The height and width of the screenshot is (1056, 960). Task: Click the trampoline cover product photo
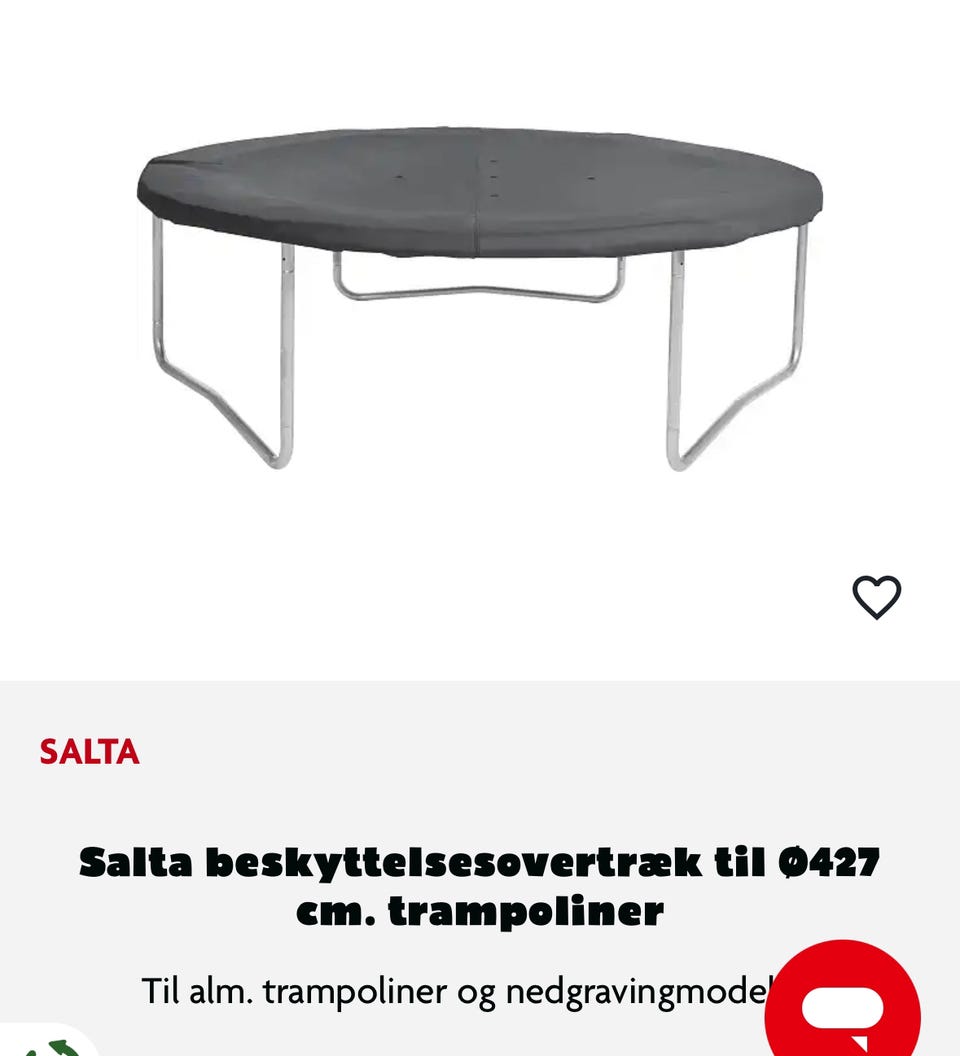coord(480,290)
